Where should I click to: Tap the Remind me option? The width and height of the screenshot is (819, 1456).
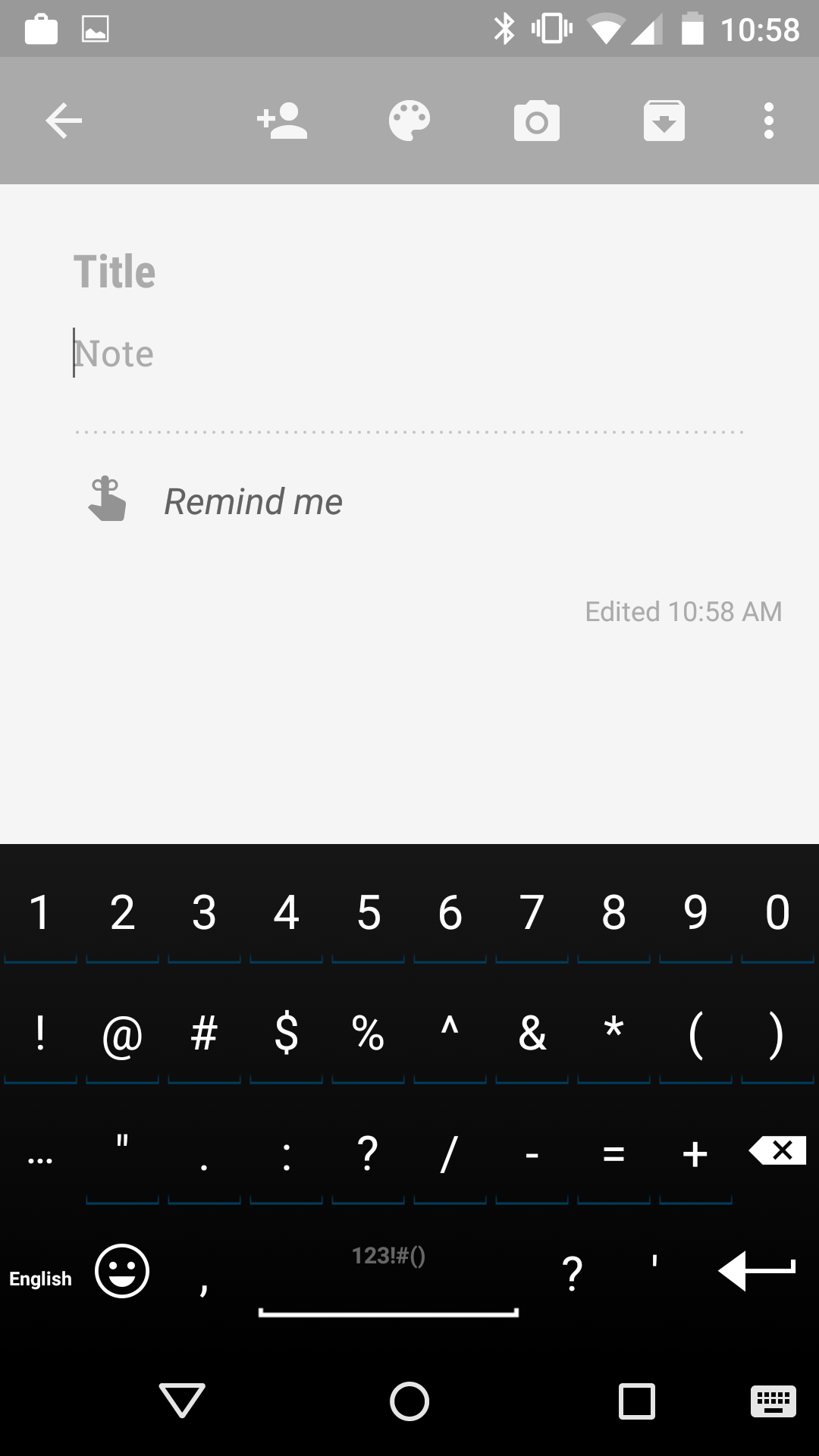253,500
